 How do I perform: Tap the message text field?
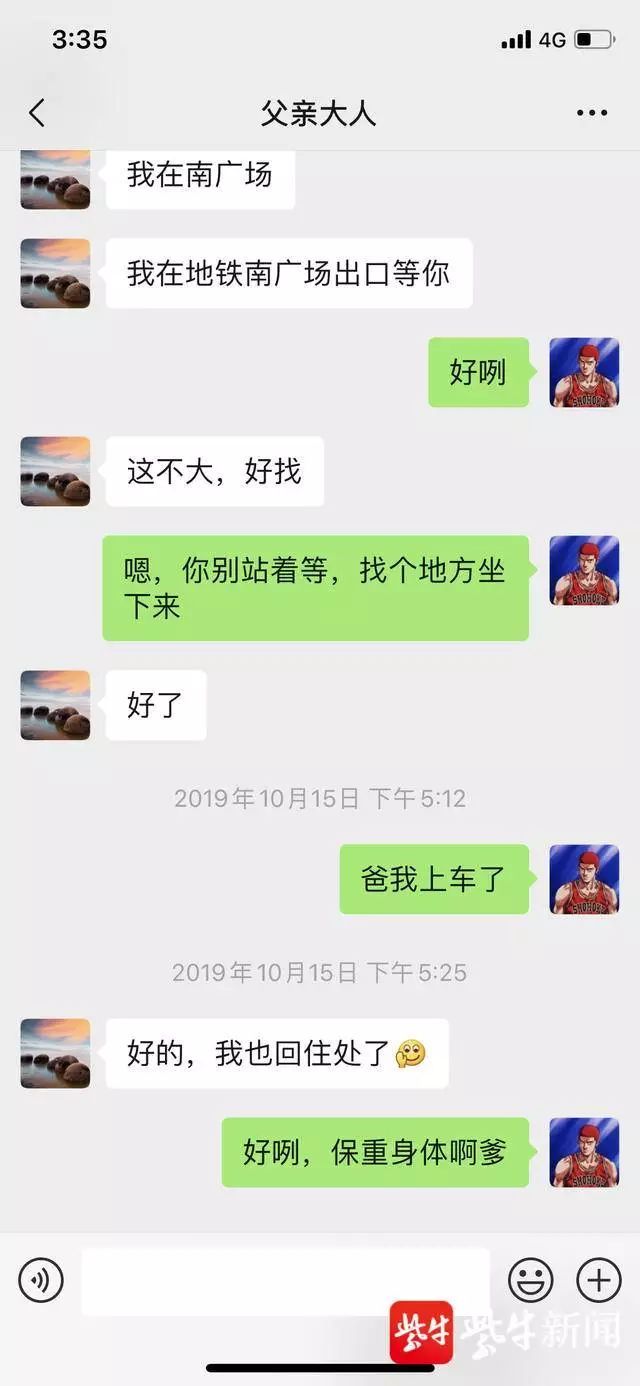pos(285,1280)
